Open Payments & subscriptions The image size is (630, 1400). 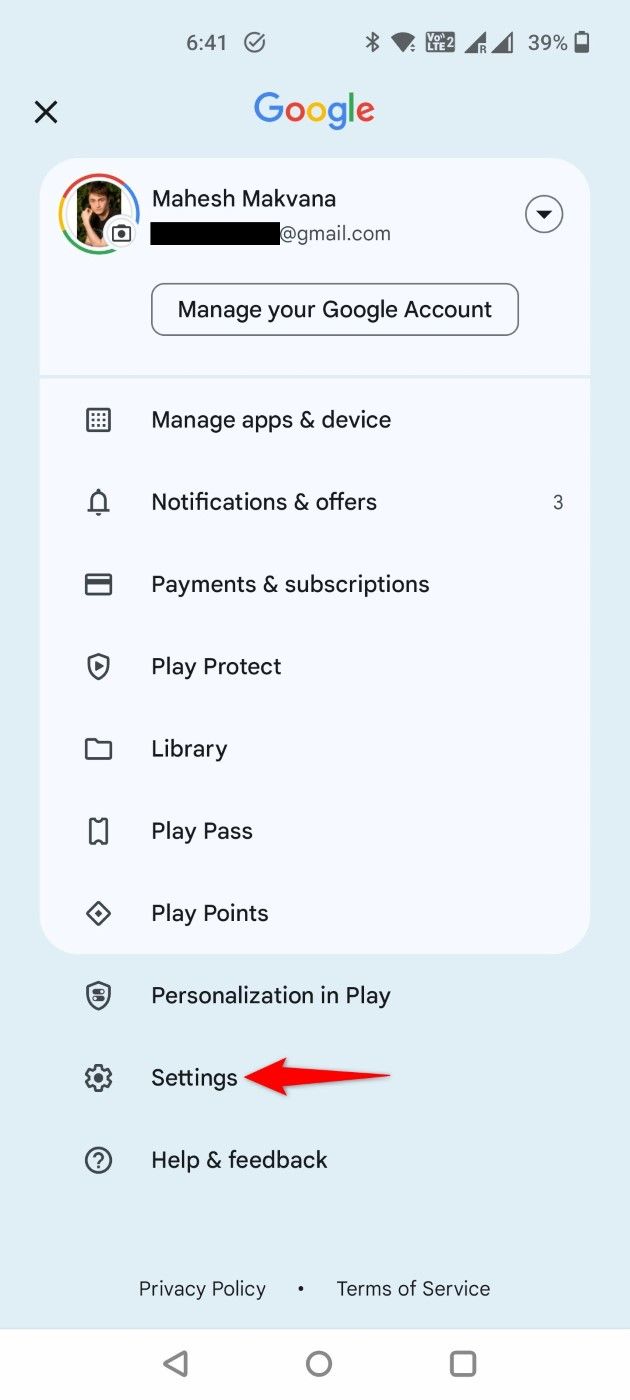pyautogui.click(x=290, y=584)
